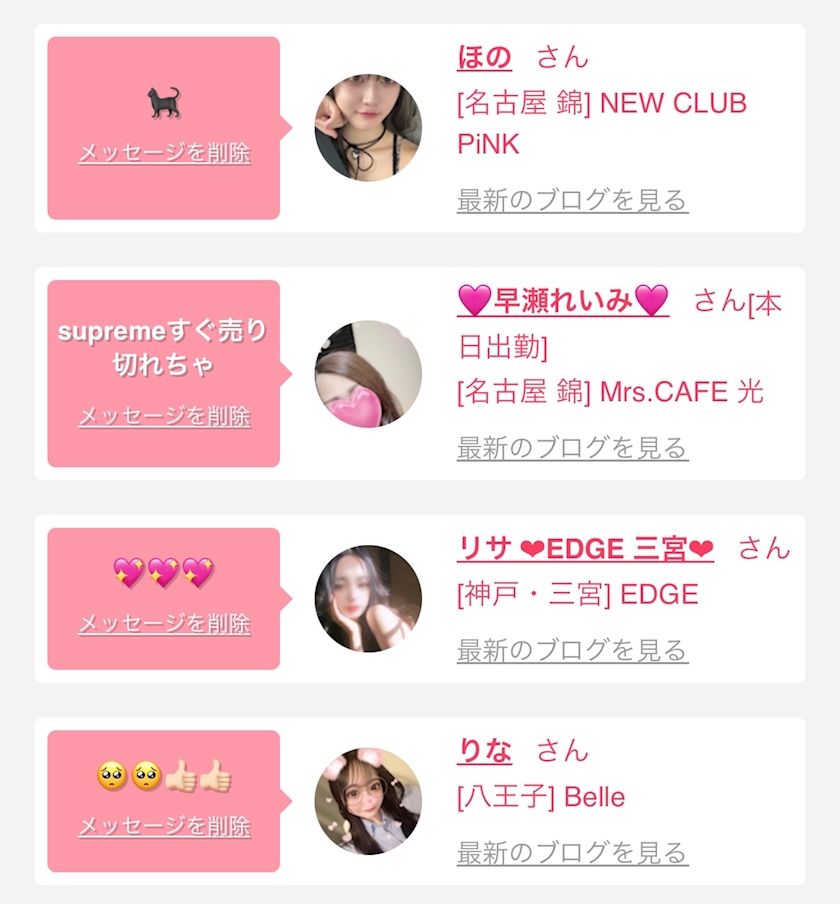The width and height of the screenshot is (840, 904).
Task: Tap 早瀬れいみ's profile photo
Action: [x=368, y=374]
